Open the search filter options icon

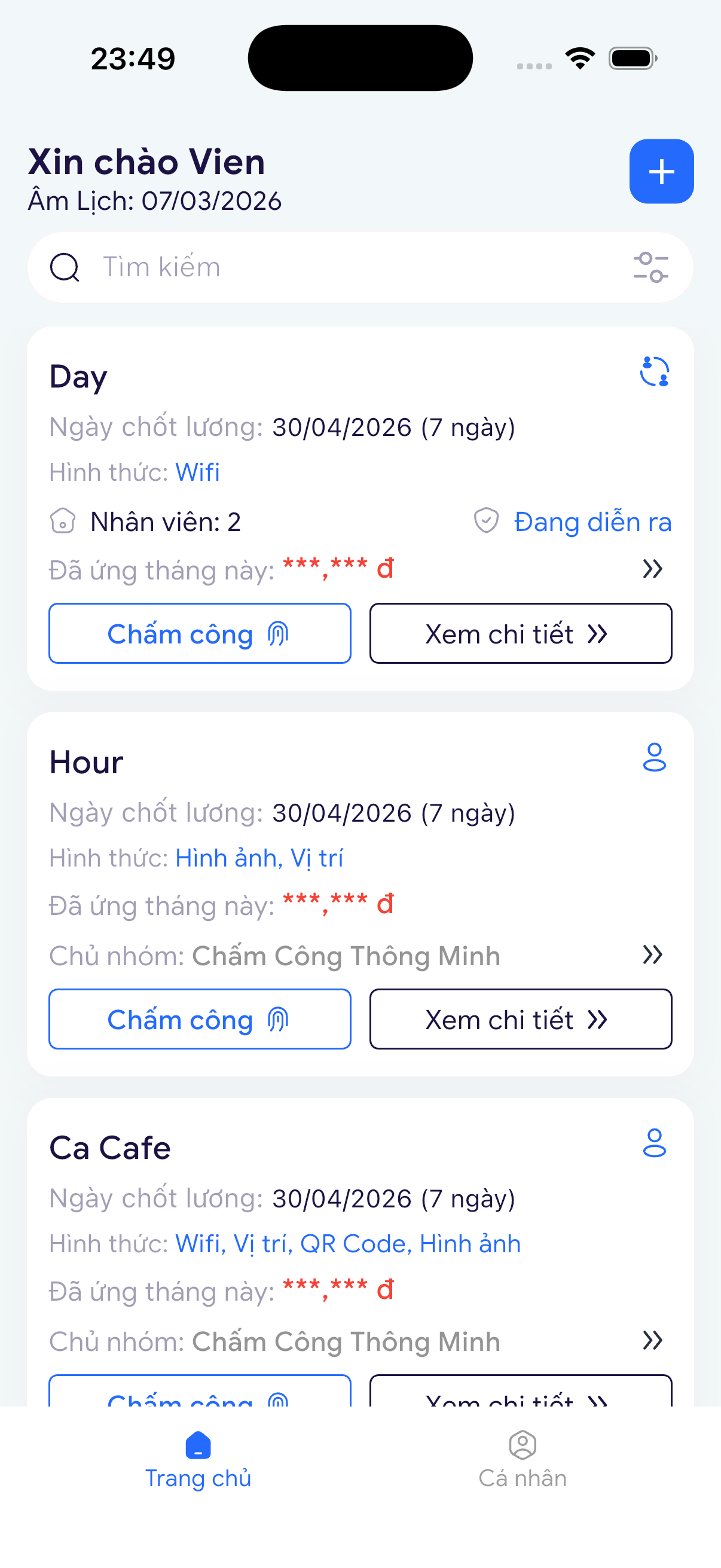652,267
